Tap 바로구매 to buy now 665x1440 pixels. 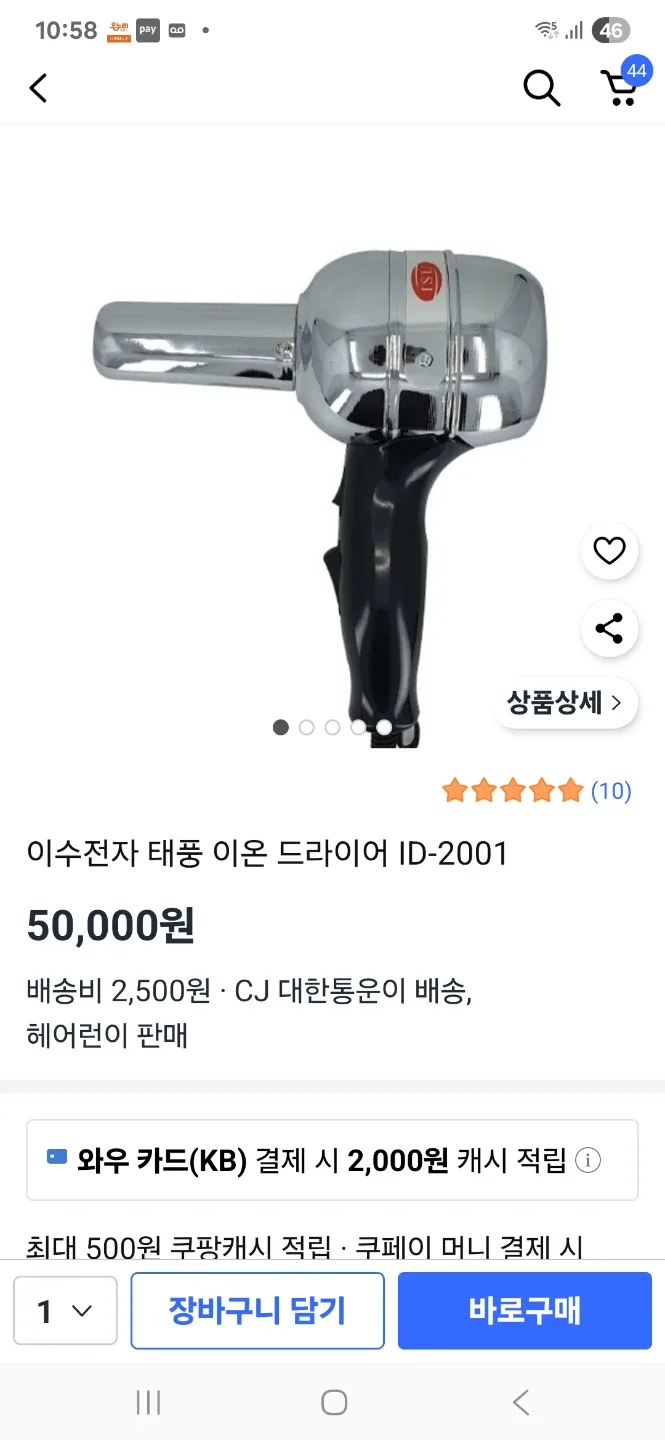tap(524, 1310)
